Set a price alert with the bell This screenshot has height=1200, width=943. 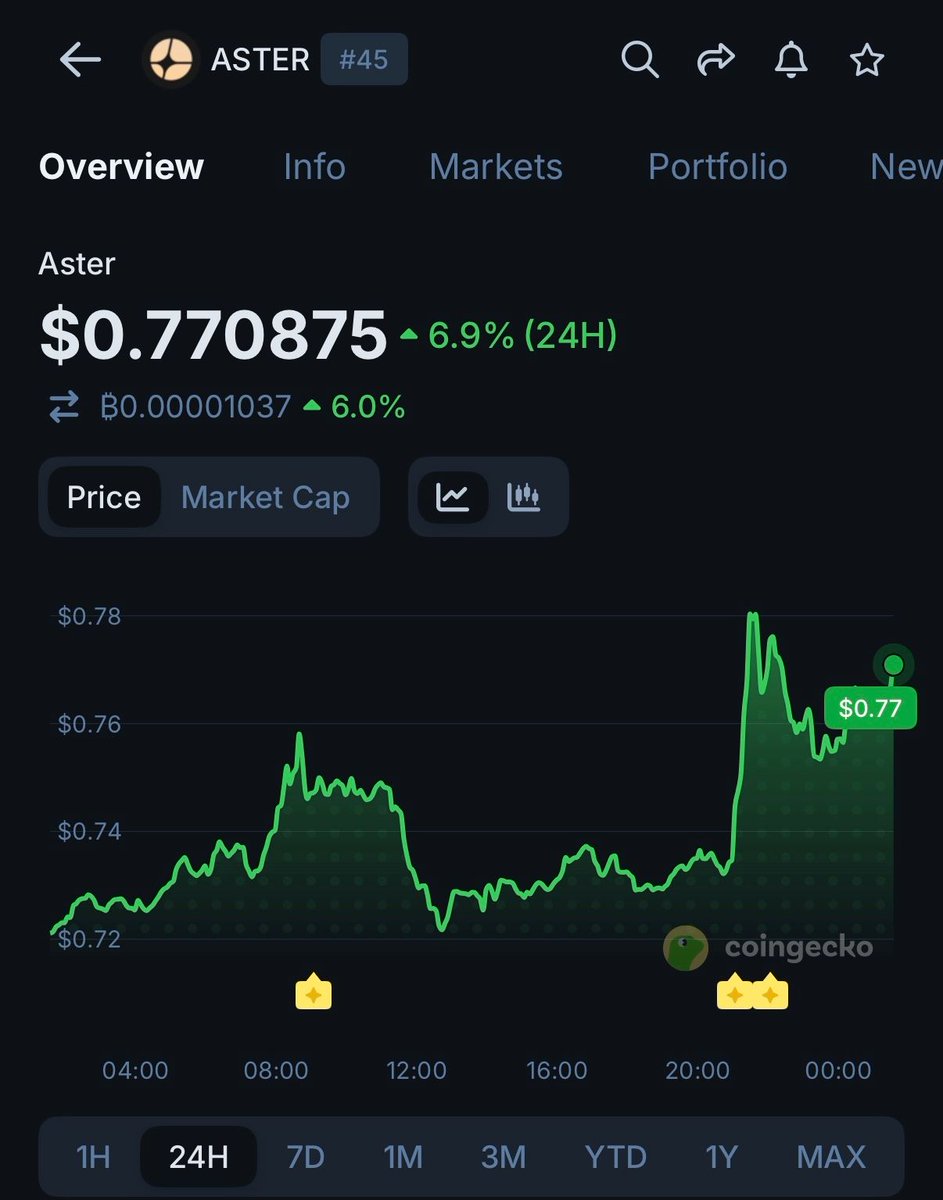pos(791,61)
